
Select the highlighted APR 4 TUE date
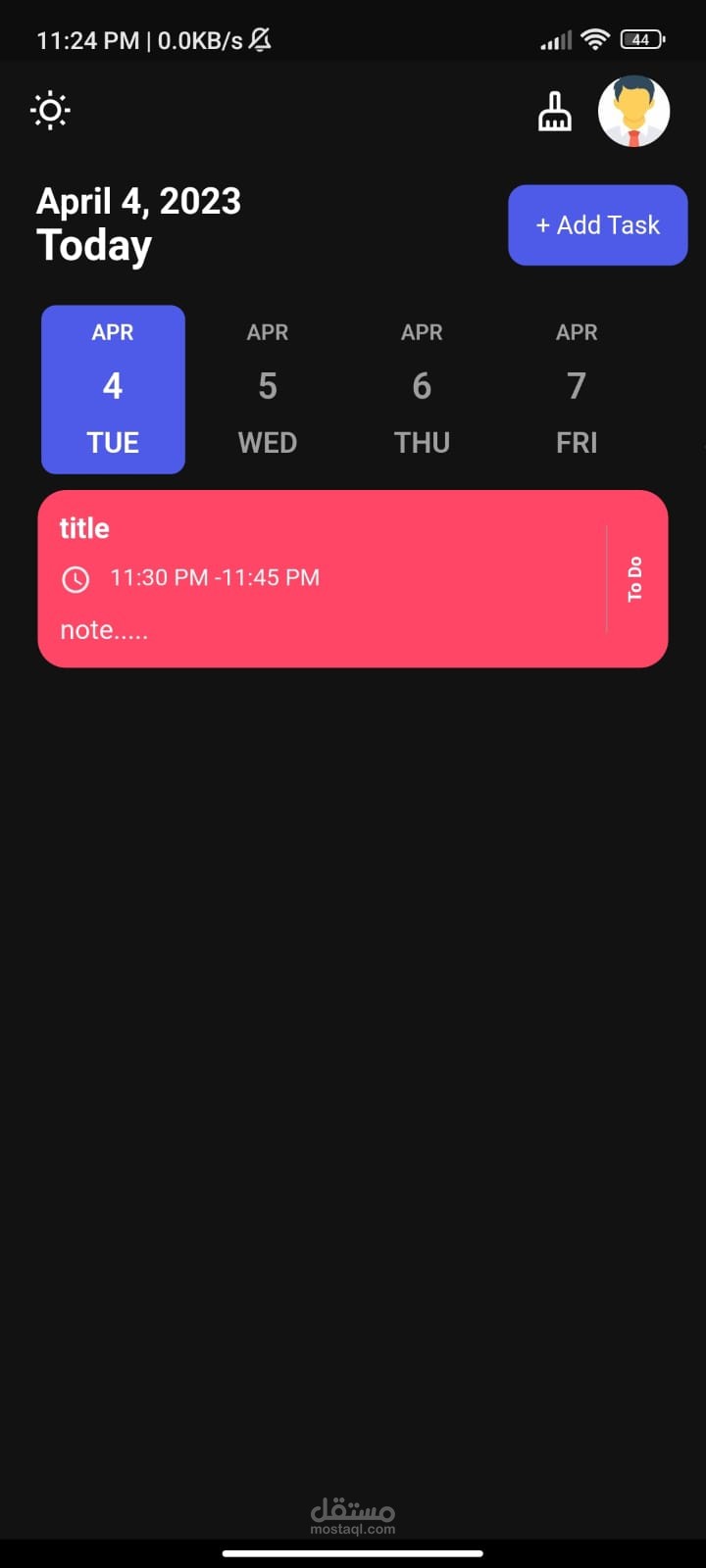click(x=113, y=389)
